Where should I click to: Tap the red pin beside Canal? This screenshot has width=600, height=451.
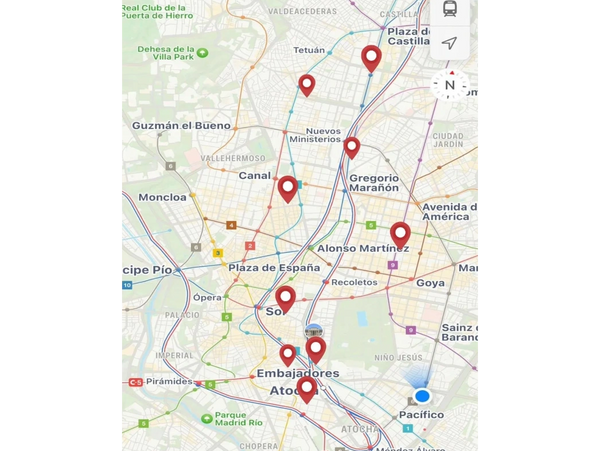pyautogui.click(x=288, y=187)
